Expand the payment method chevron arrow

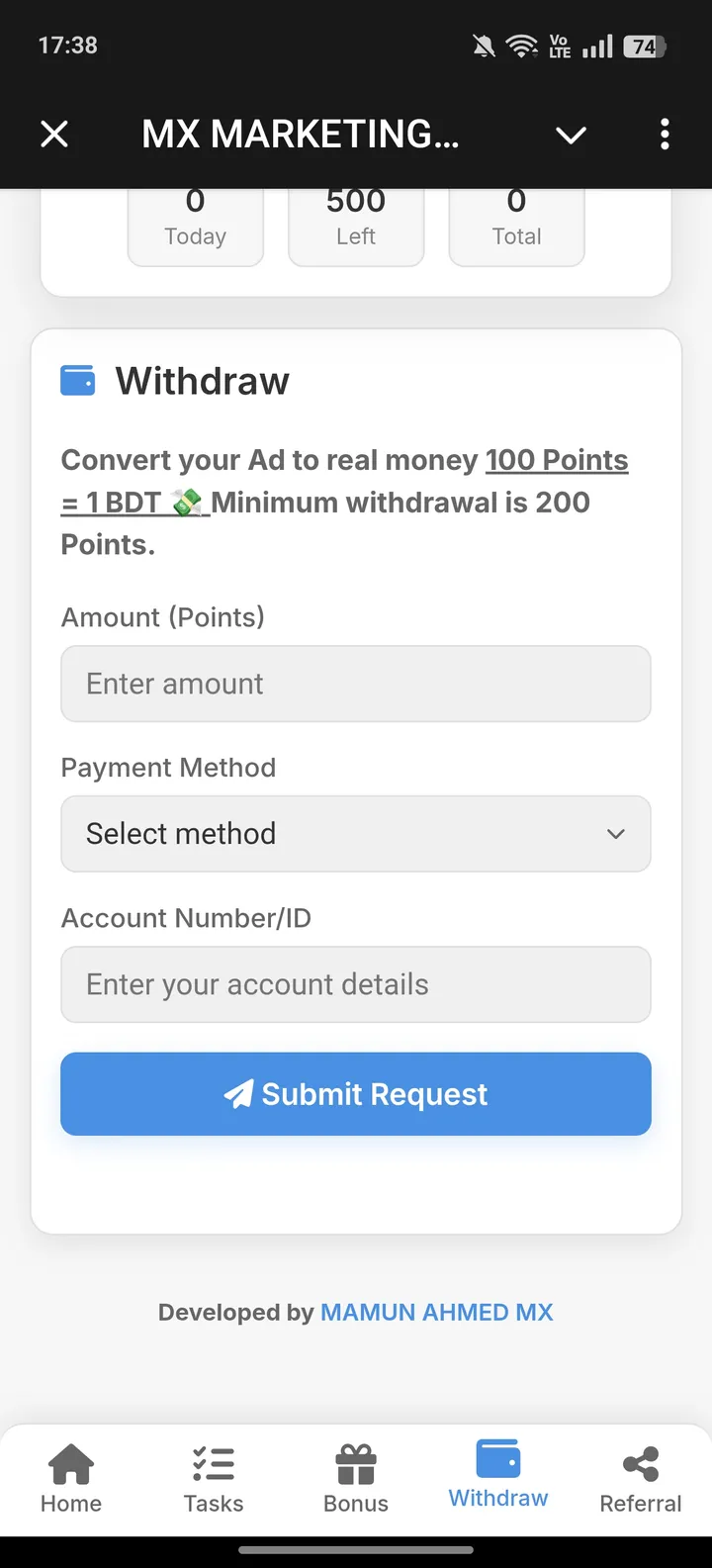(x=615, y=834)
